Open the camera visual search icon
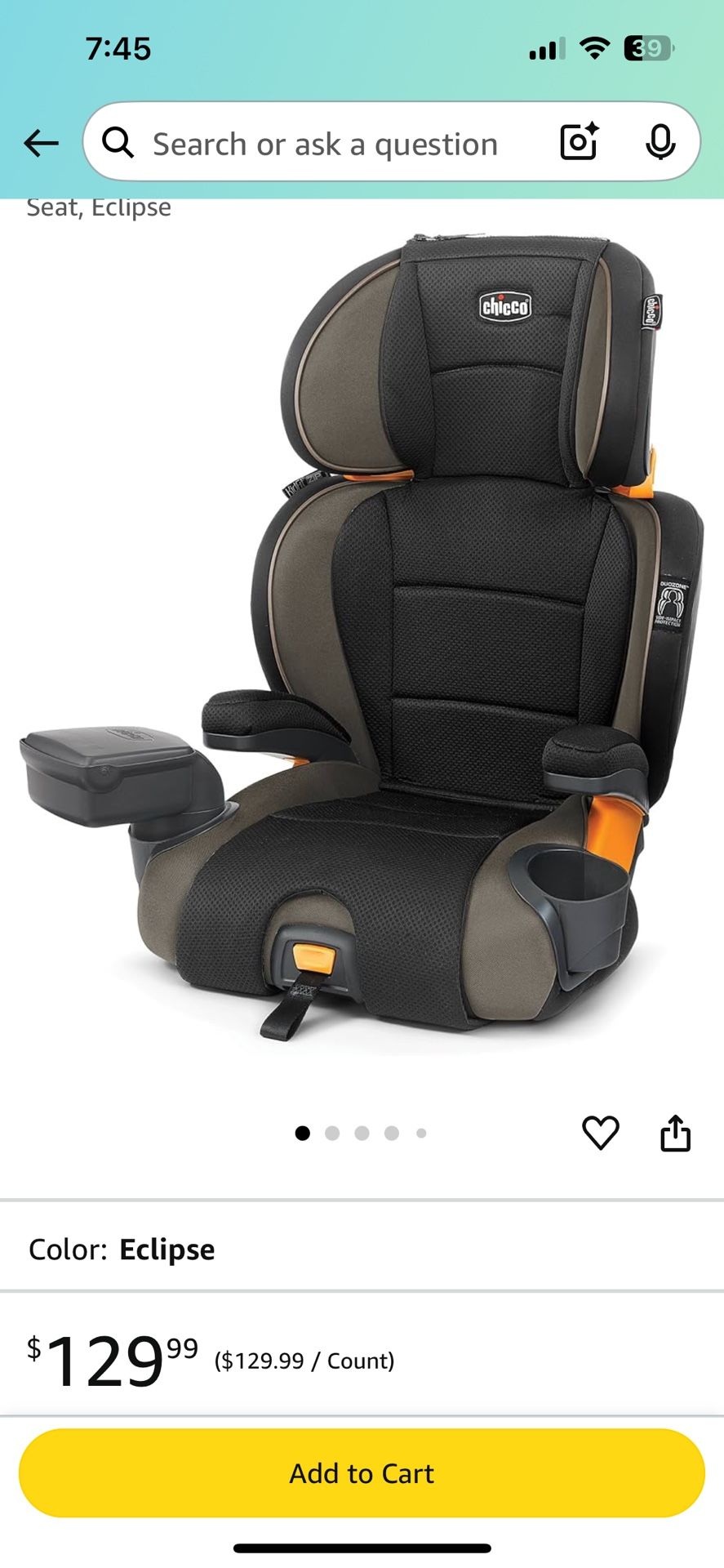Image resolution: width=724 pixels, height=1568 pixels. [x=579, y=141]
